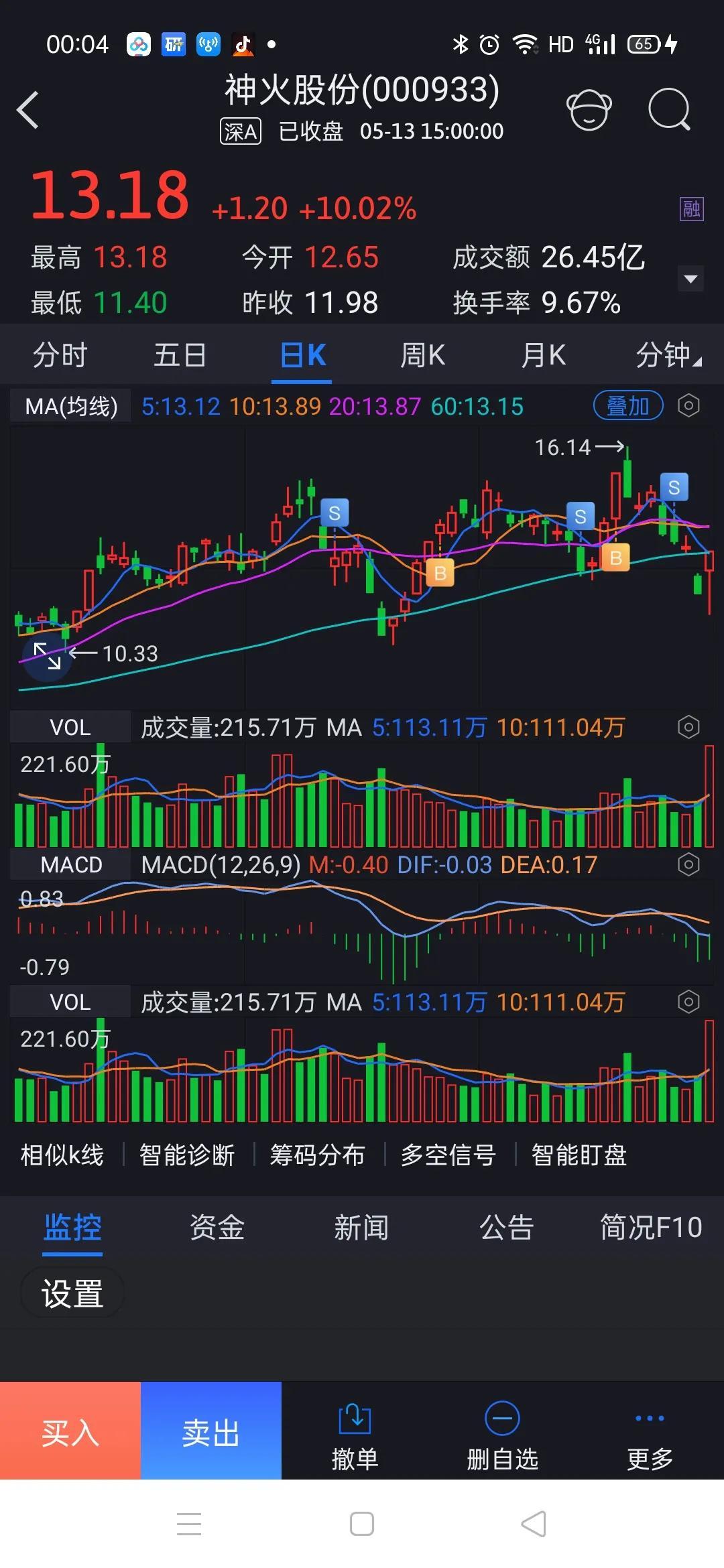724x1568 pixels.
Task: Expand the quote details dropdown arrow
Action: (x=690, y=278)
